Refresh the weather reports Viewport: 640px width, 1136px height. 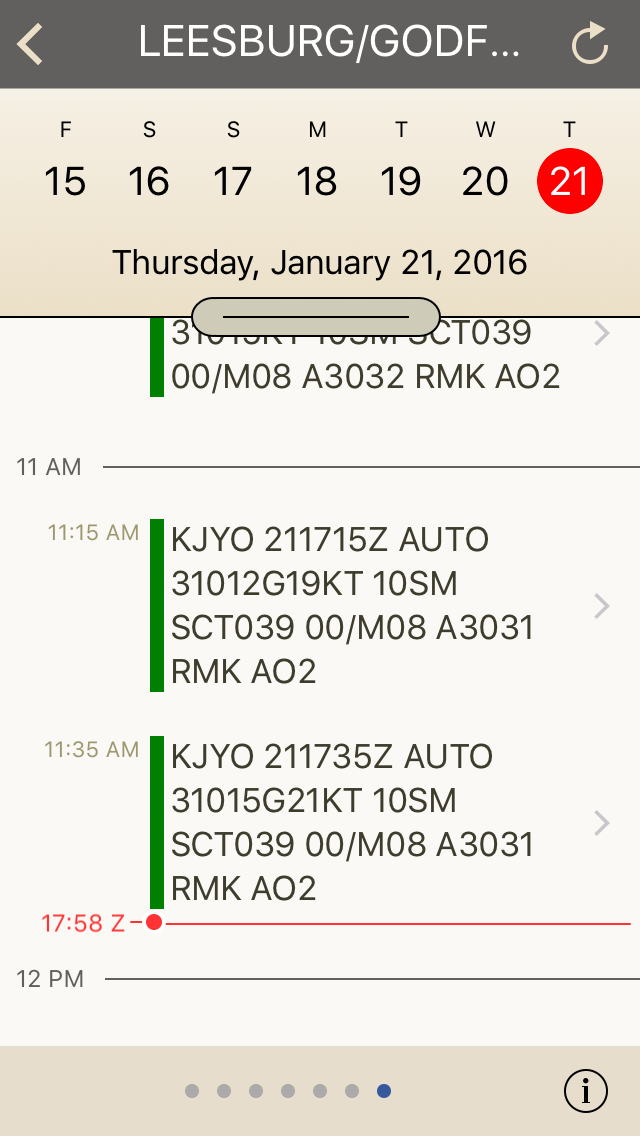click(x=589, y=45)
